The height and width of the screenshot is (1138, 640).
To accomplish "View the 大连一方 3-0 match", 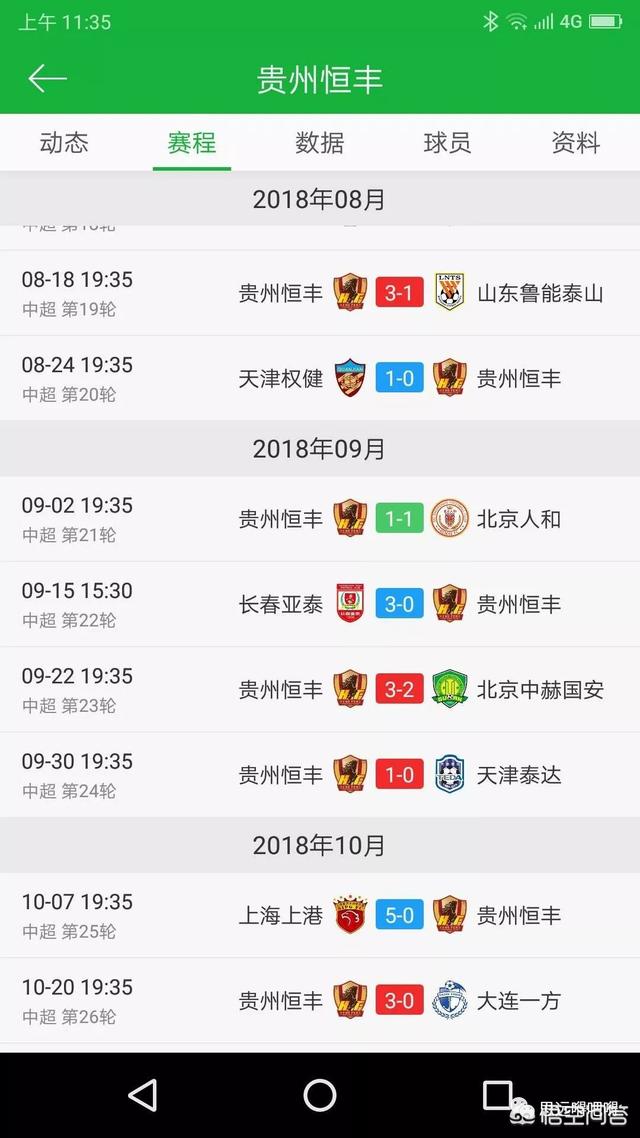I will [x=320, y=1001].
